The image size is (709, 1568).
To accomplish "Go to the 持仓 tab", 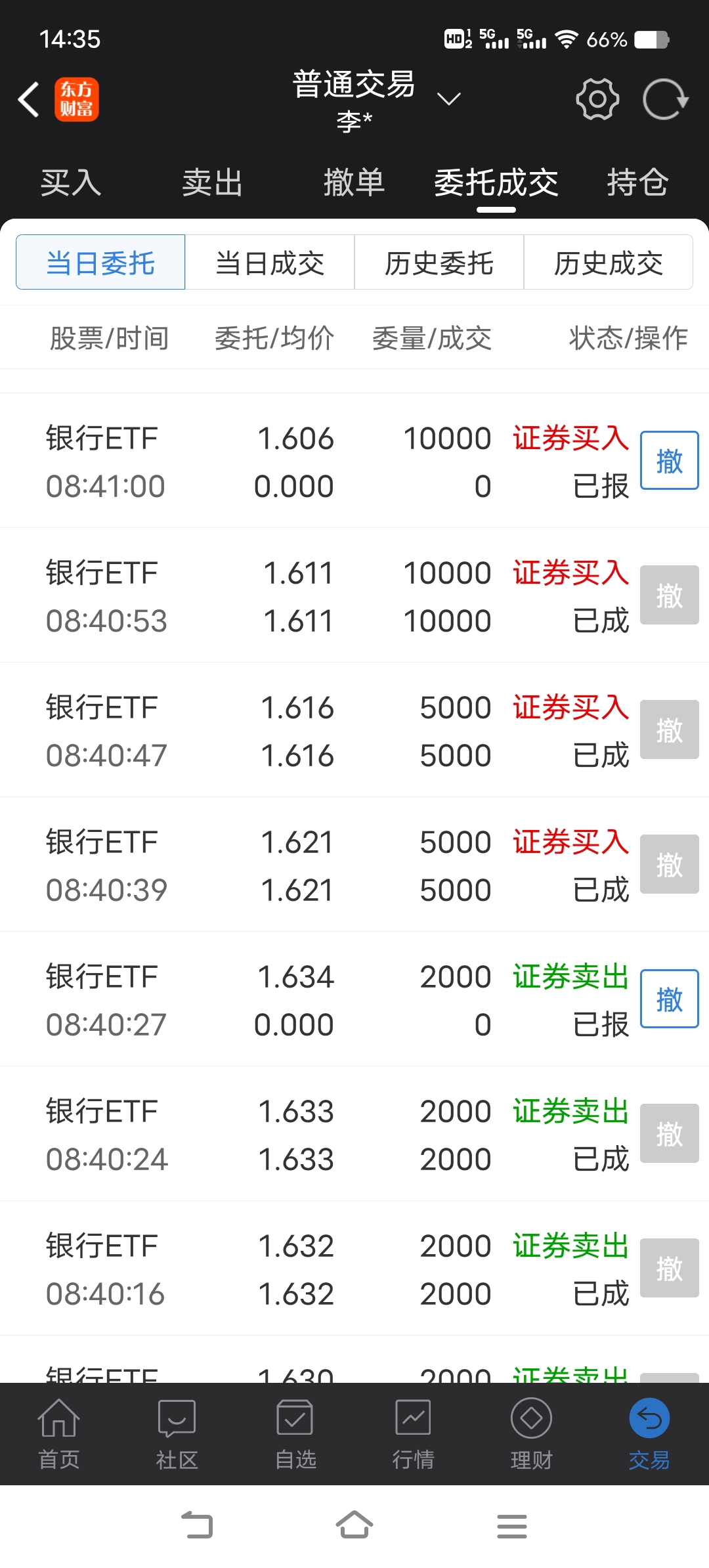I will (x=637, y=183).
